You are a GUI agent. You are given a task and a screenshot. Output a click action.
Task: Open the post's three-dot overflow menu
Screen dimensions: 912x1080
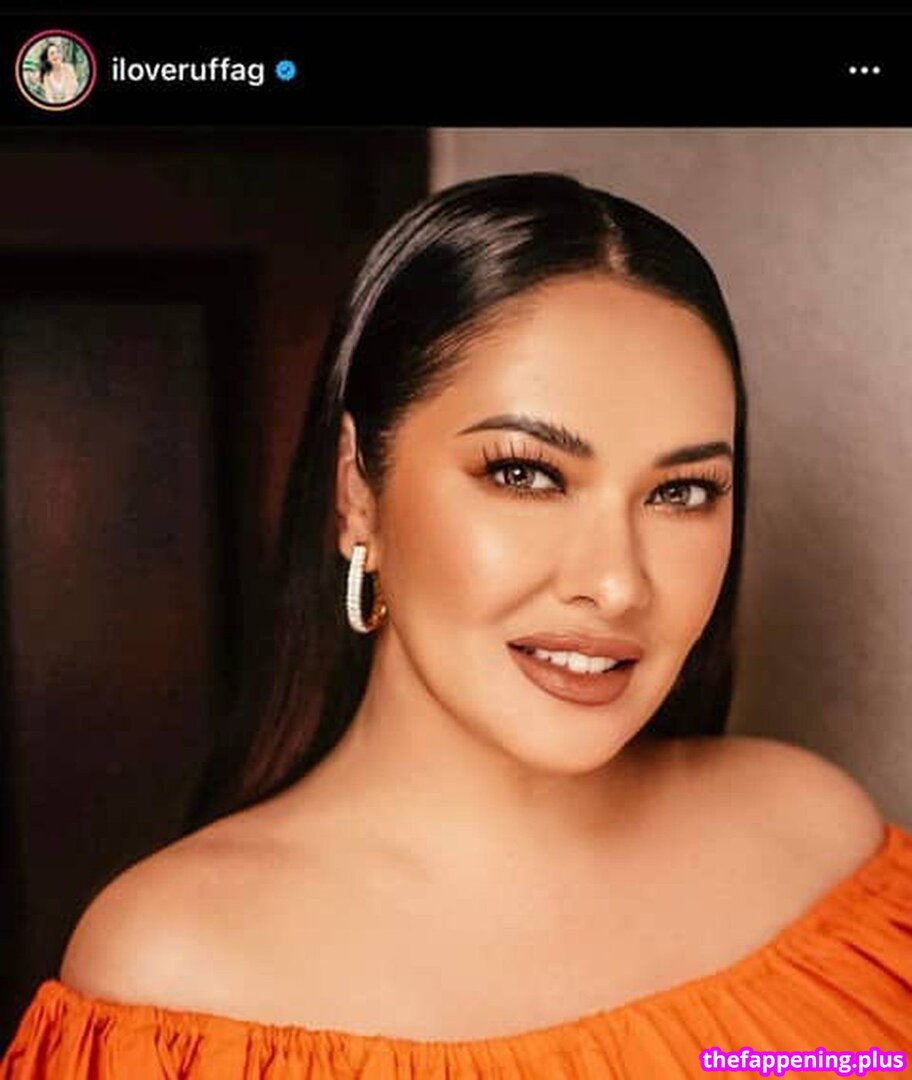[863, 71]
